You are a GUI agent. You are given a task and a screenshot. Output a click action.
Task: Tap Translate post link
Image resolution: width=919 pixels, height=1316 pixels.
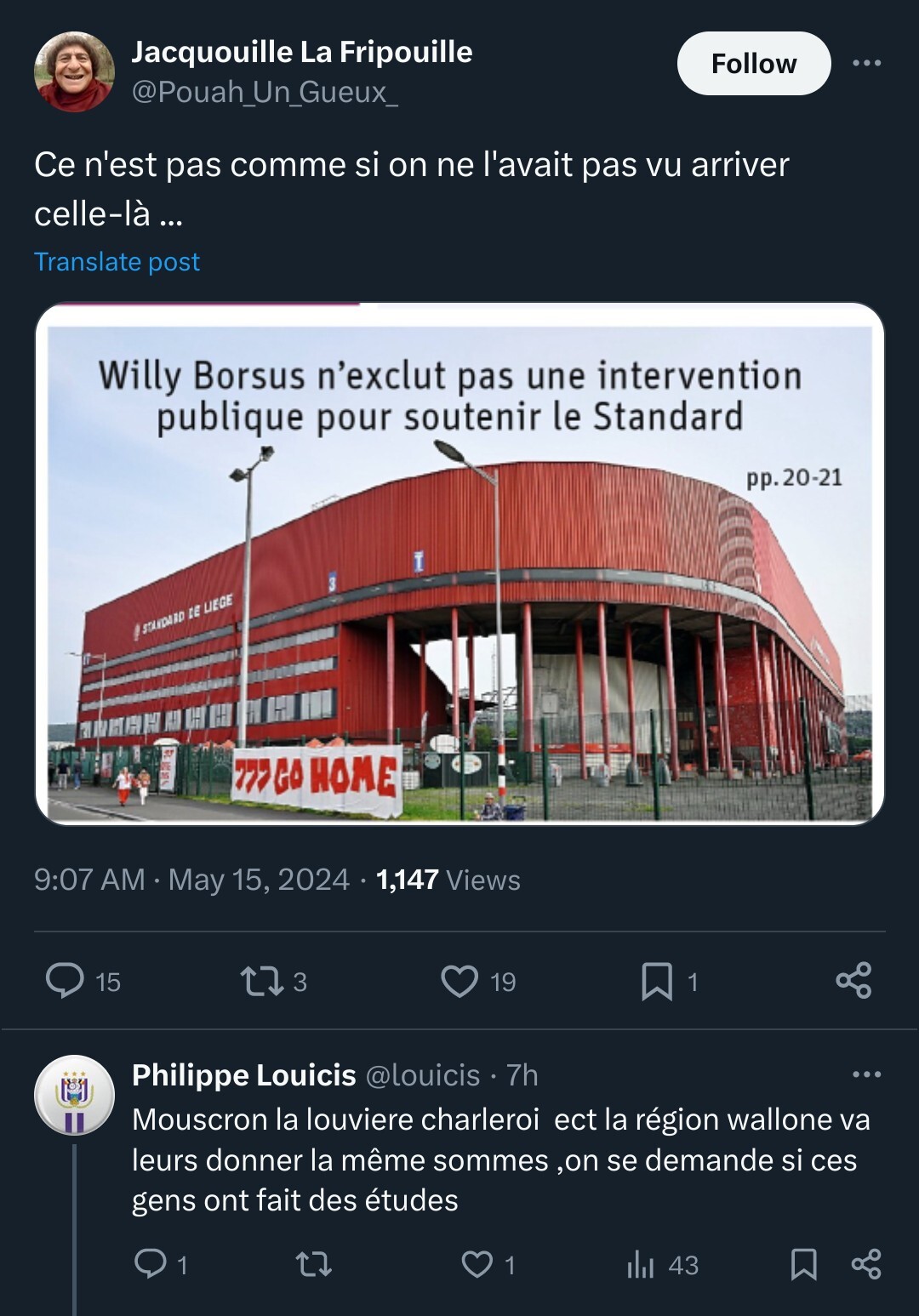tap(117, 262)
